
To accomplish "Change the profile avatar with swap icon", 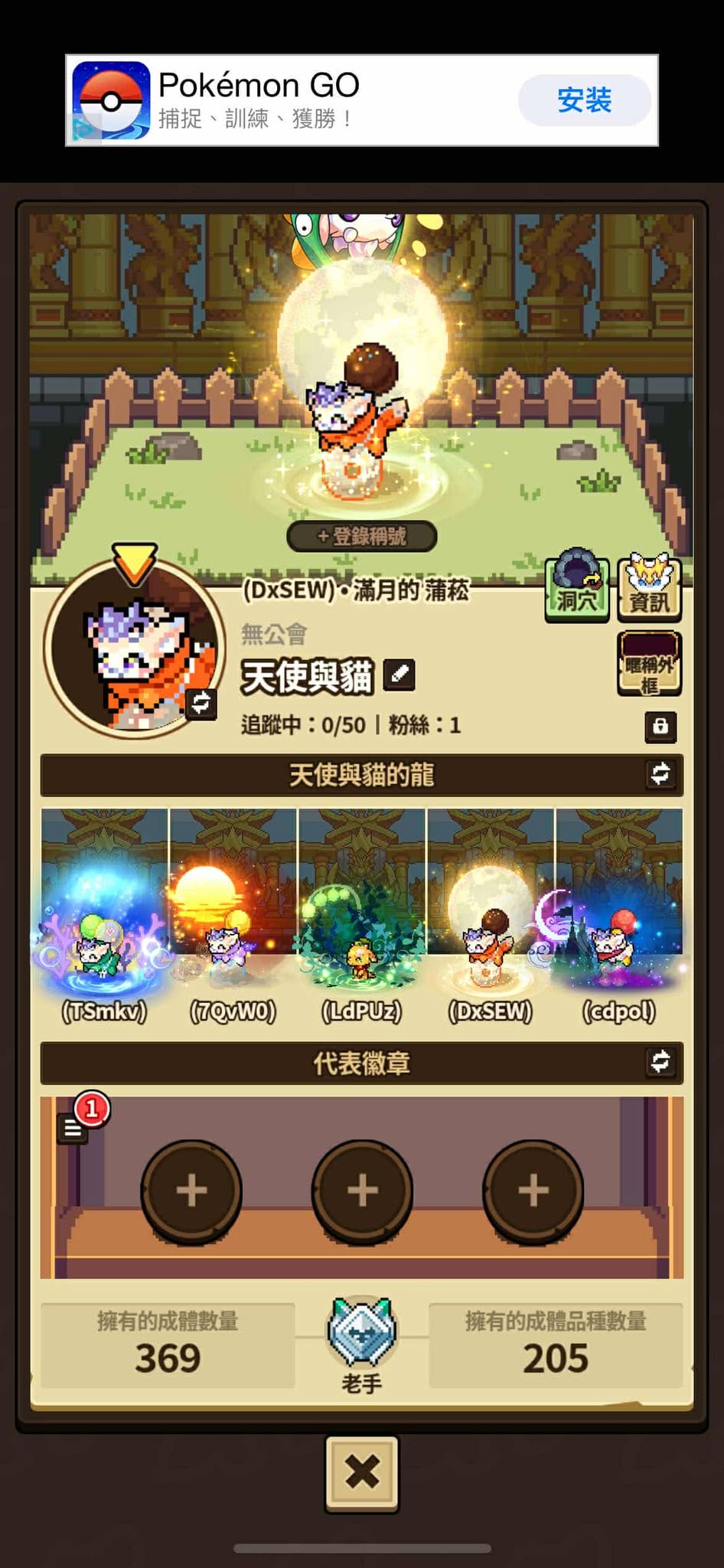I will pos(201,702).
